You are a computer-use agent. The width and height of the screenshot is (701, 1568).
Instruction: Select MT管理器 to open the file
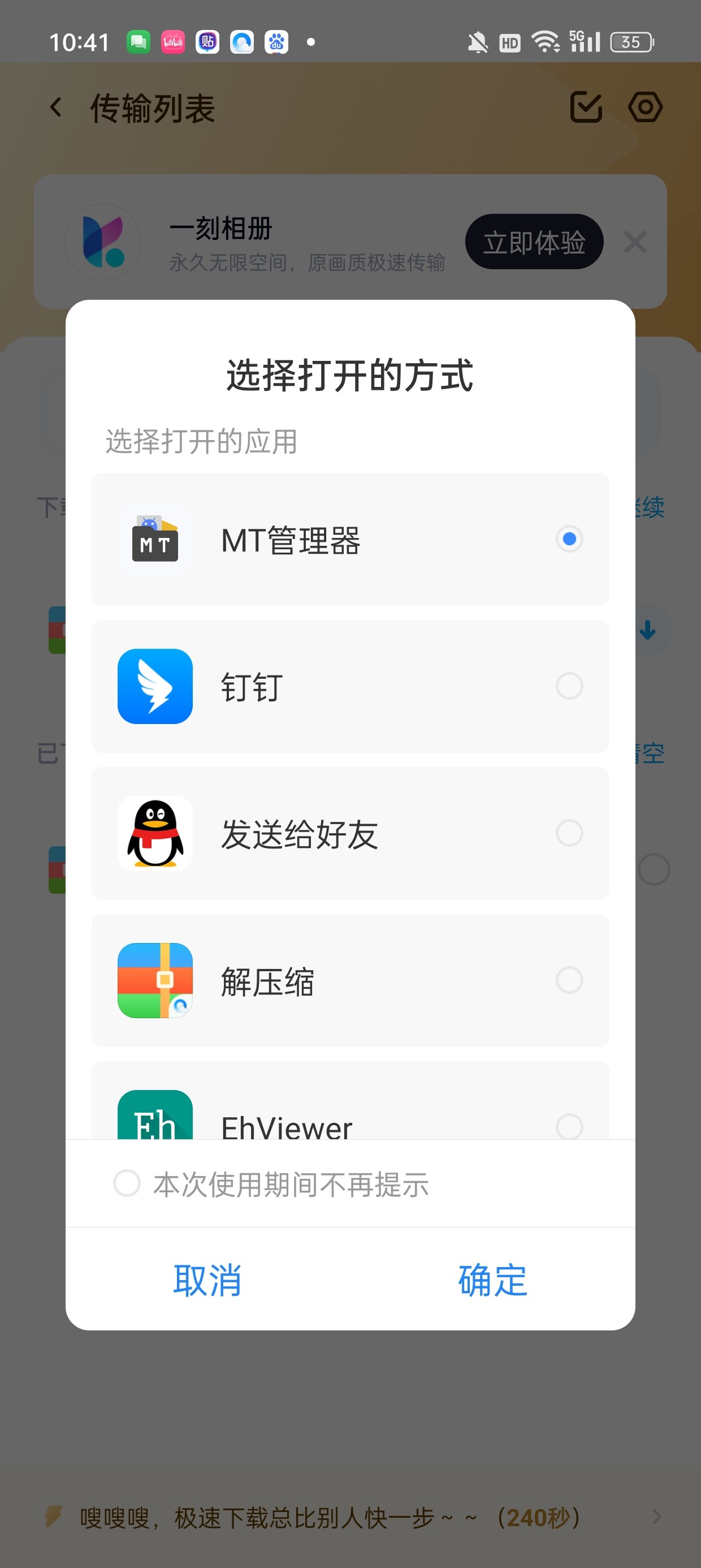click(x=350, y=539)
